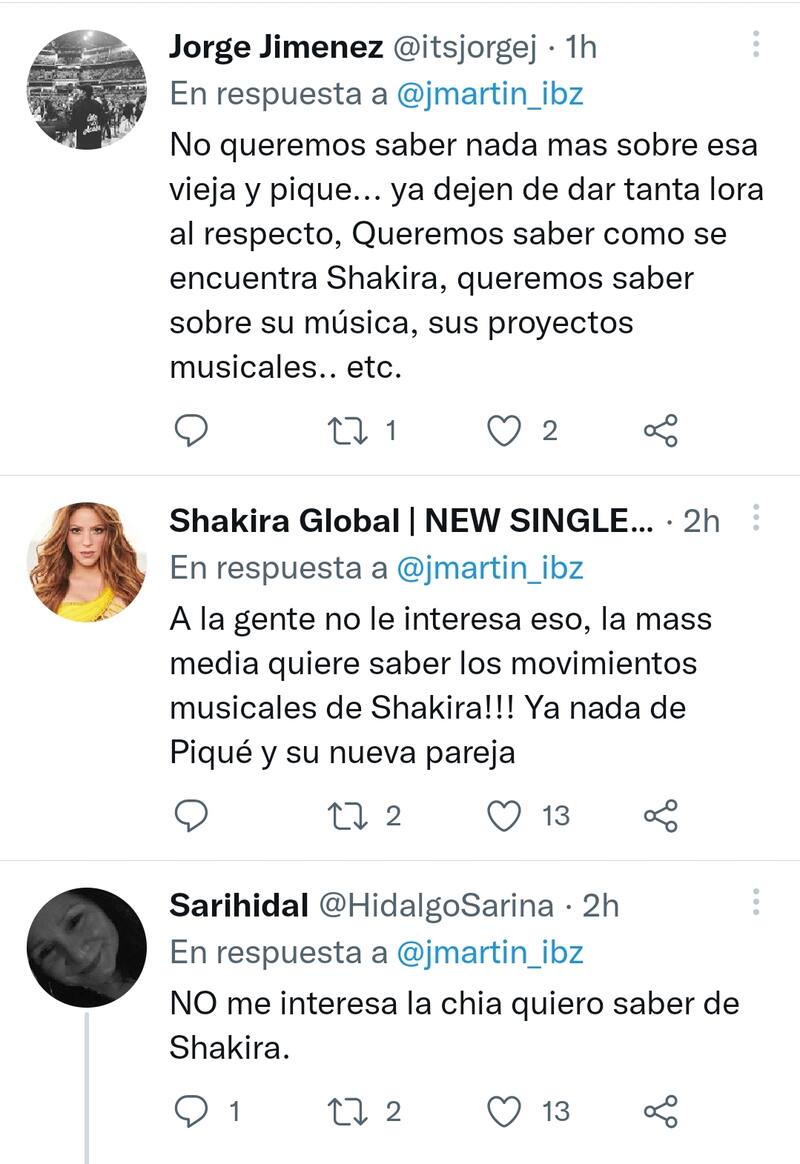Viewport: 800px width, 1164px height.
Task: Open Jorge Jimenez's profile picture
Action: 86,90
